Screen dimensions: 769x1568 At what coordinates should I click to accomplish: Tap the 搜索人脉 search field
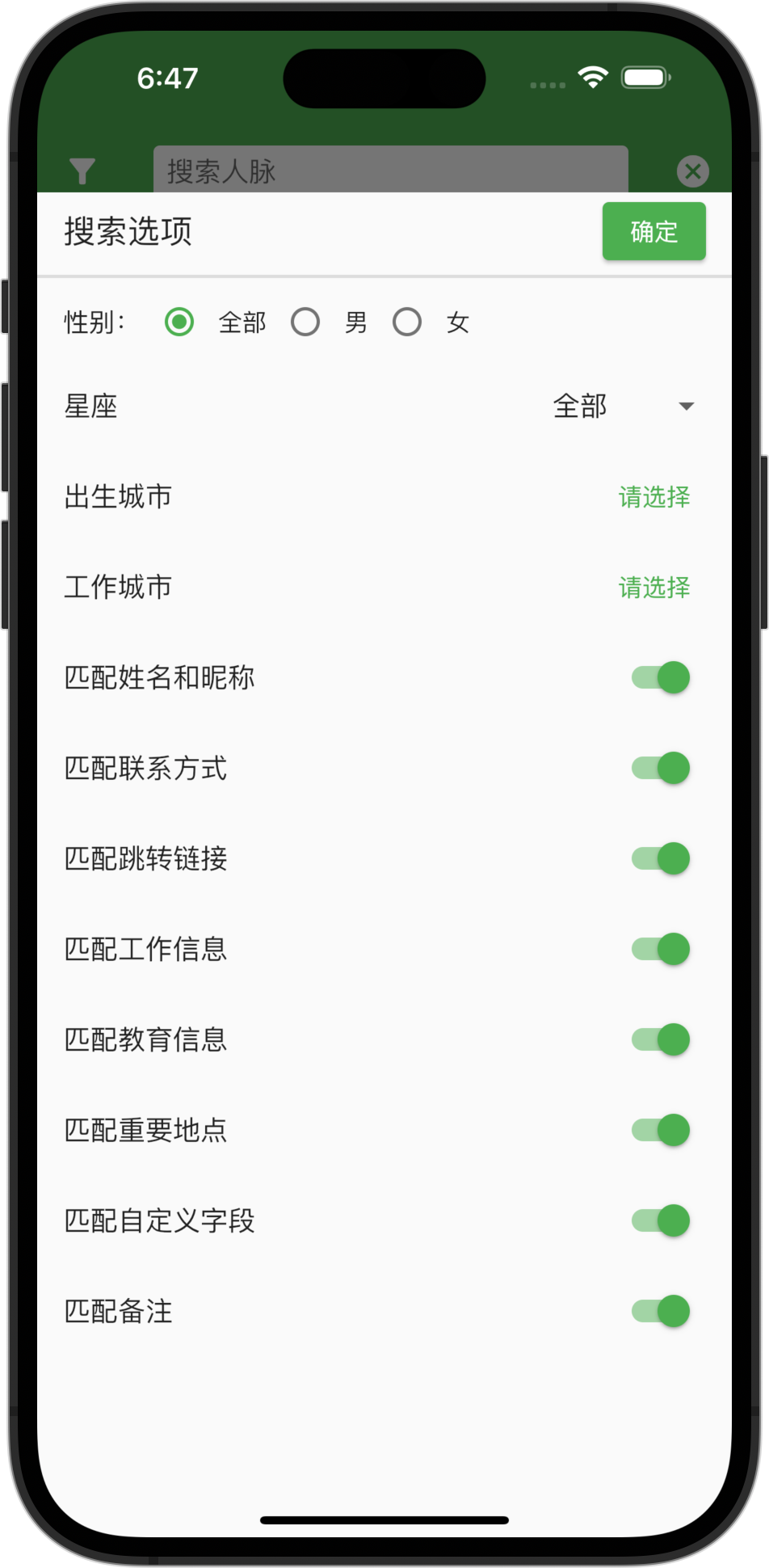[390, 171]
